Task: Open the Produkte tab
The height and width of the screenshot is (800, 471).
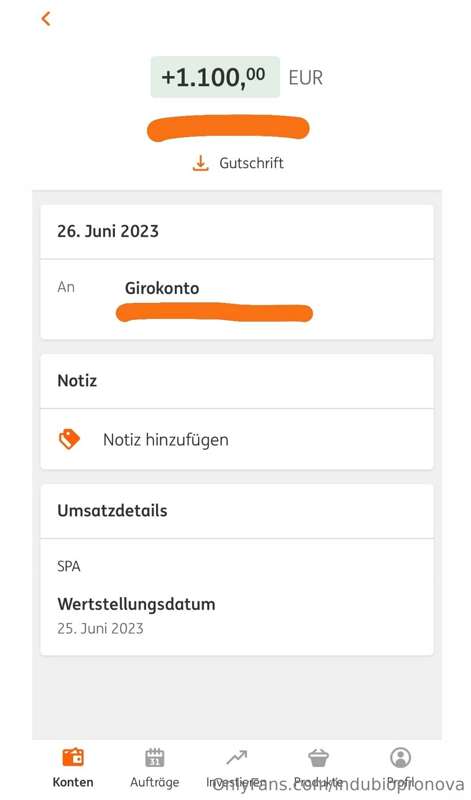Action: pyautogui.click(x=318, y=767)
